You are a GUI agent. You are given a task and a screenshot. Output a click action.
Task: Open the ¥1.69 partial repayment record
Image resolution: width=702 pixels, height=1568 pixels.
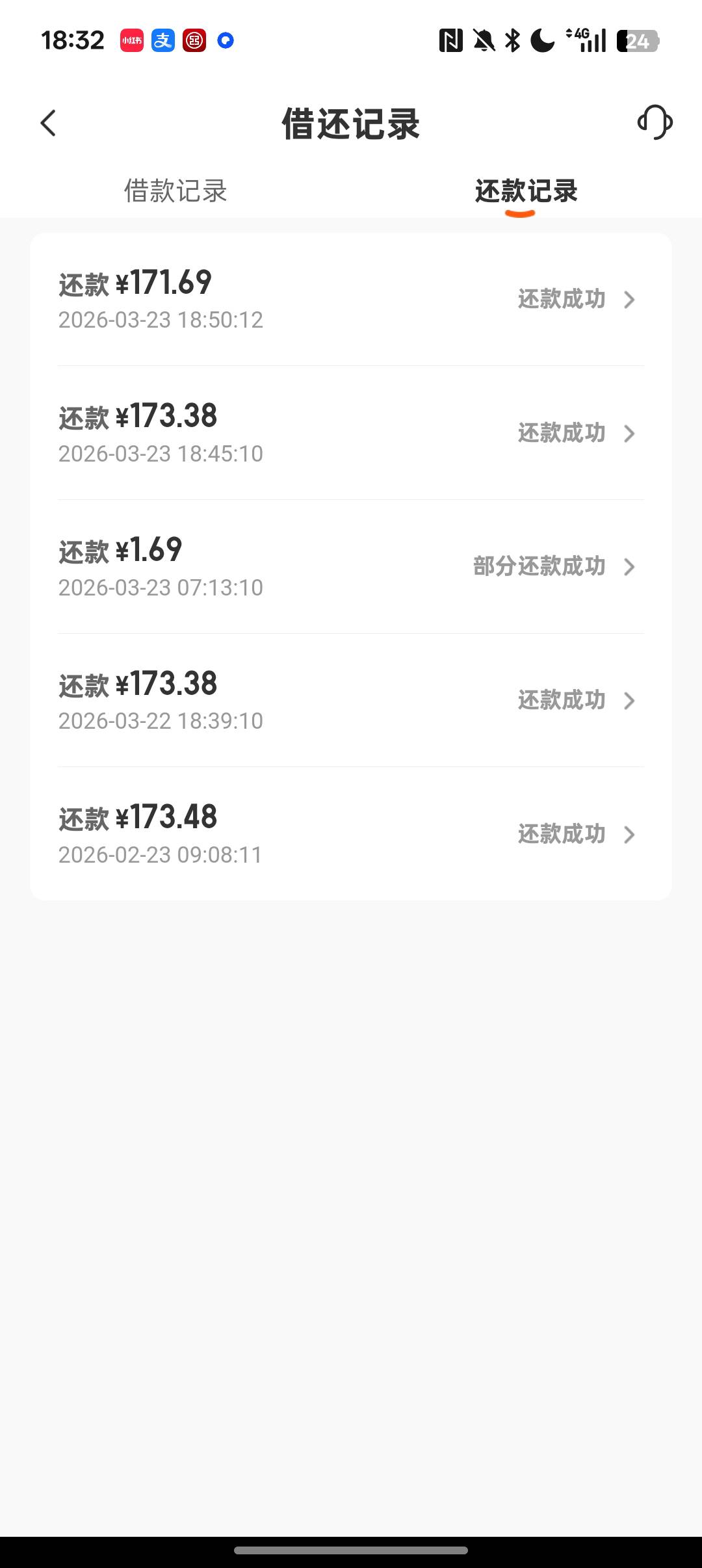(x=351, y=567)
